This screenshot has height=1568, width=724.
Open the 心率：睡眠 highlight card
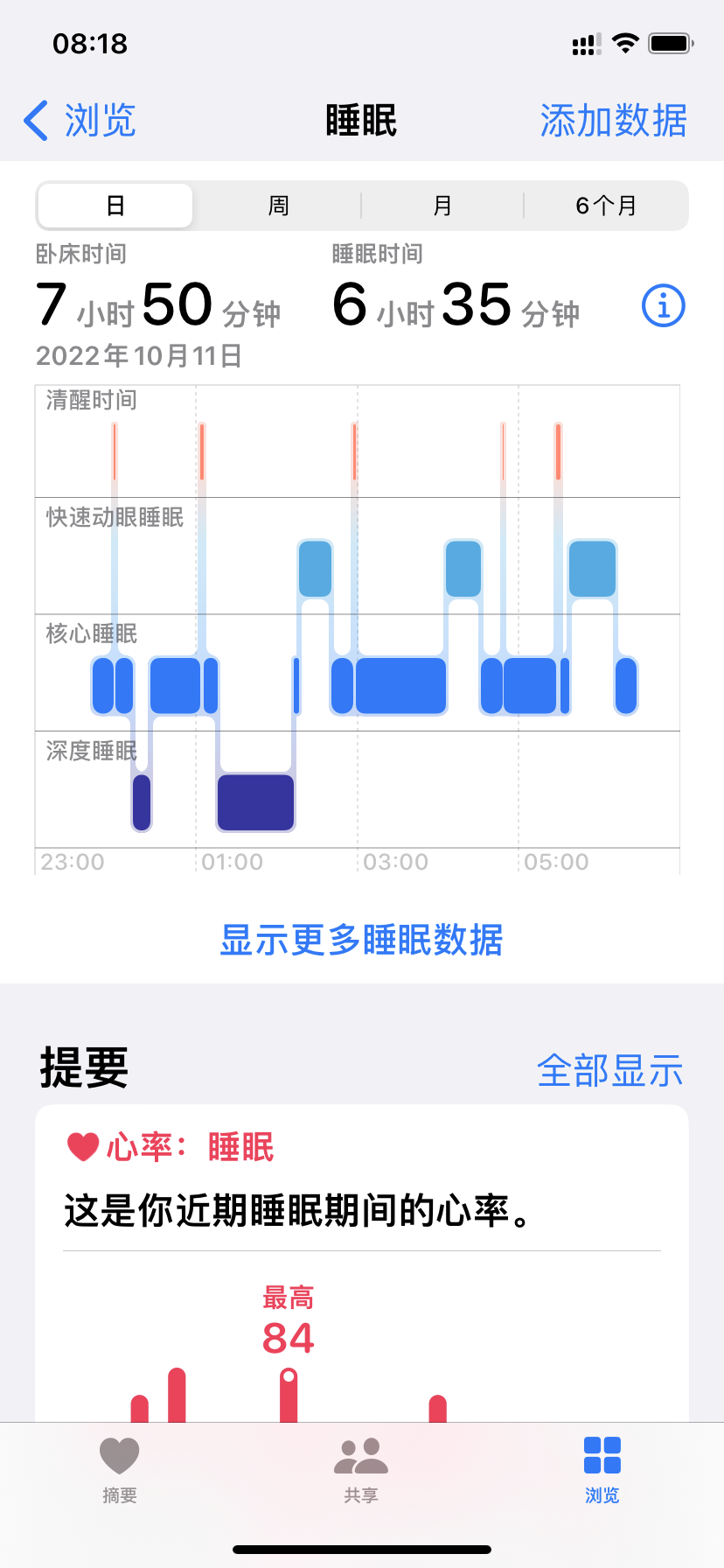[x=361, y=1225]
